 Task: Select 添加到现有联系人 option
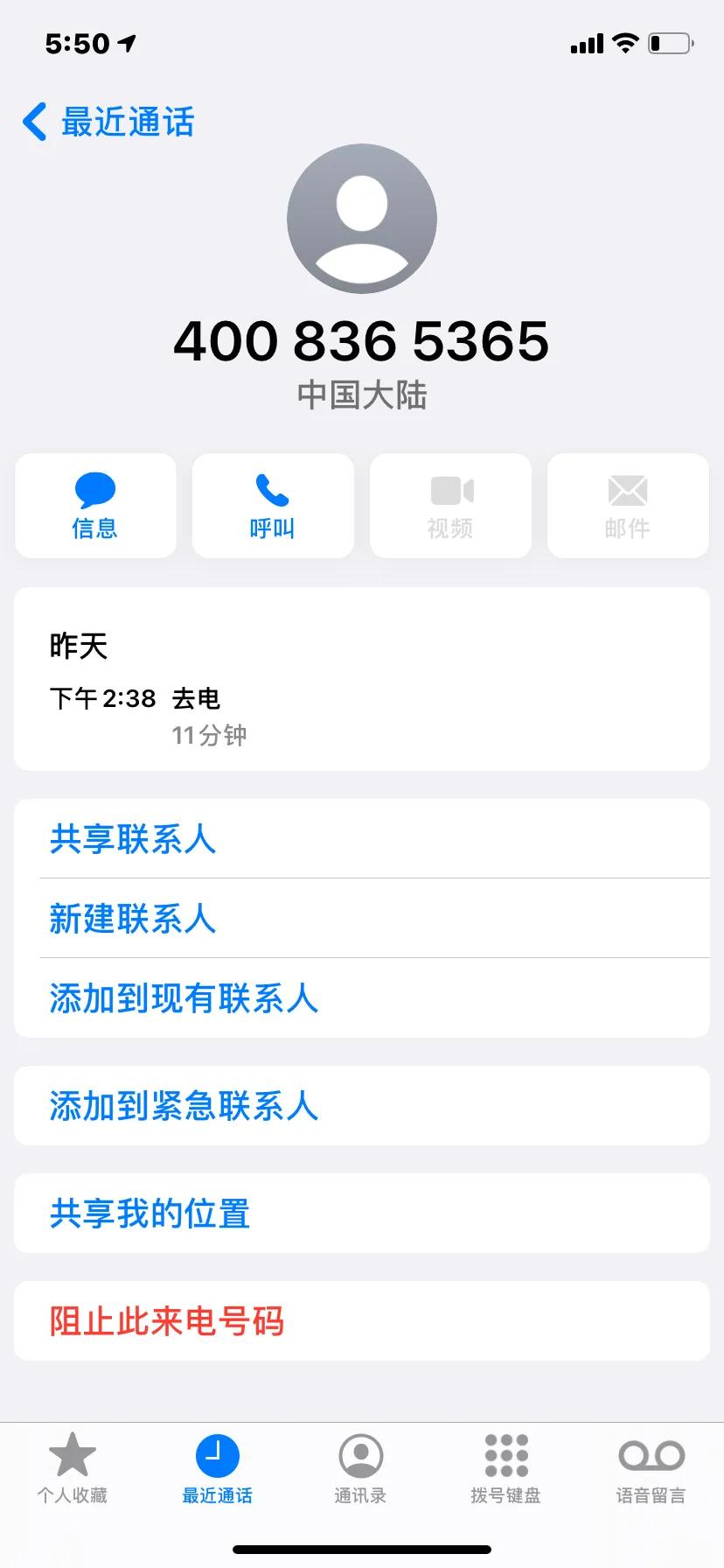[183, 997]
